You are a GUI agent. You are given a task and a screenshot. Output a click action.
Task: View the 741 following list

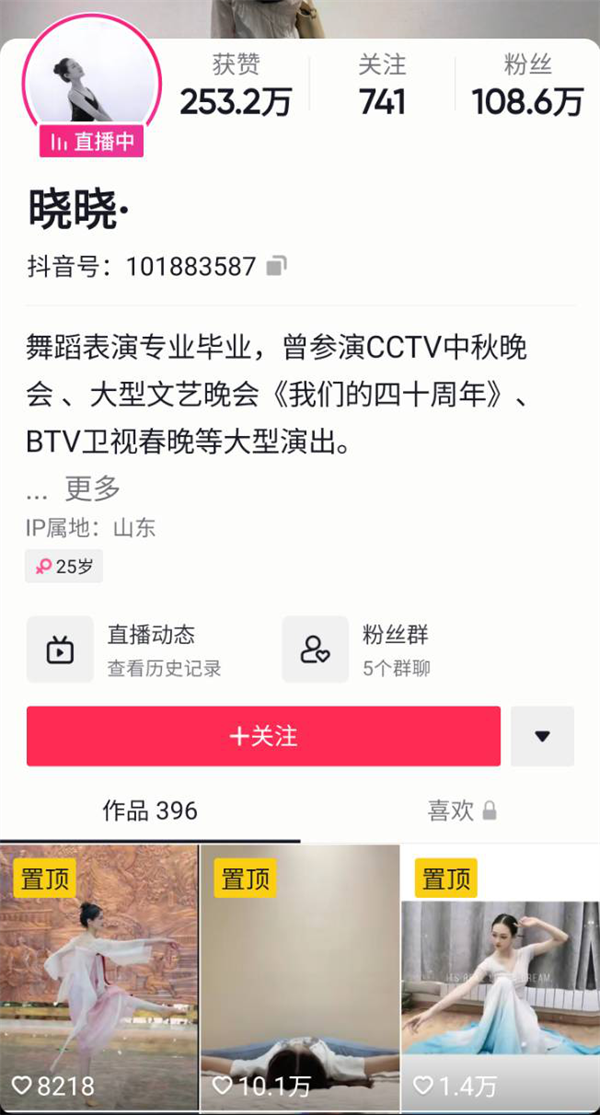(x=382, y=85)
